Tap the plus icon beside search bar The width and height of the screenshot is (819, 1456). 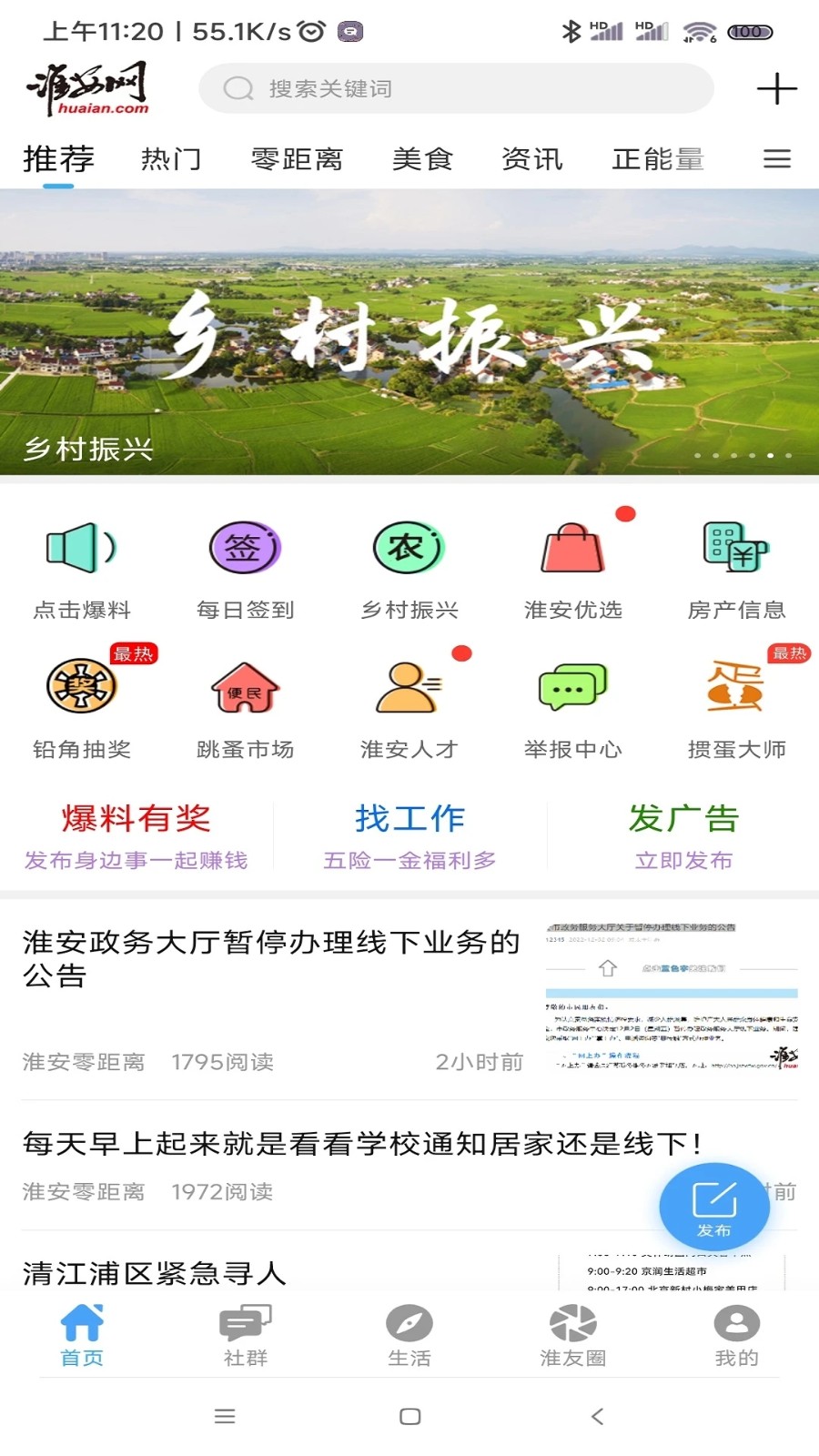point(776,88)
